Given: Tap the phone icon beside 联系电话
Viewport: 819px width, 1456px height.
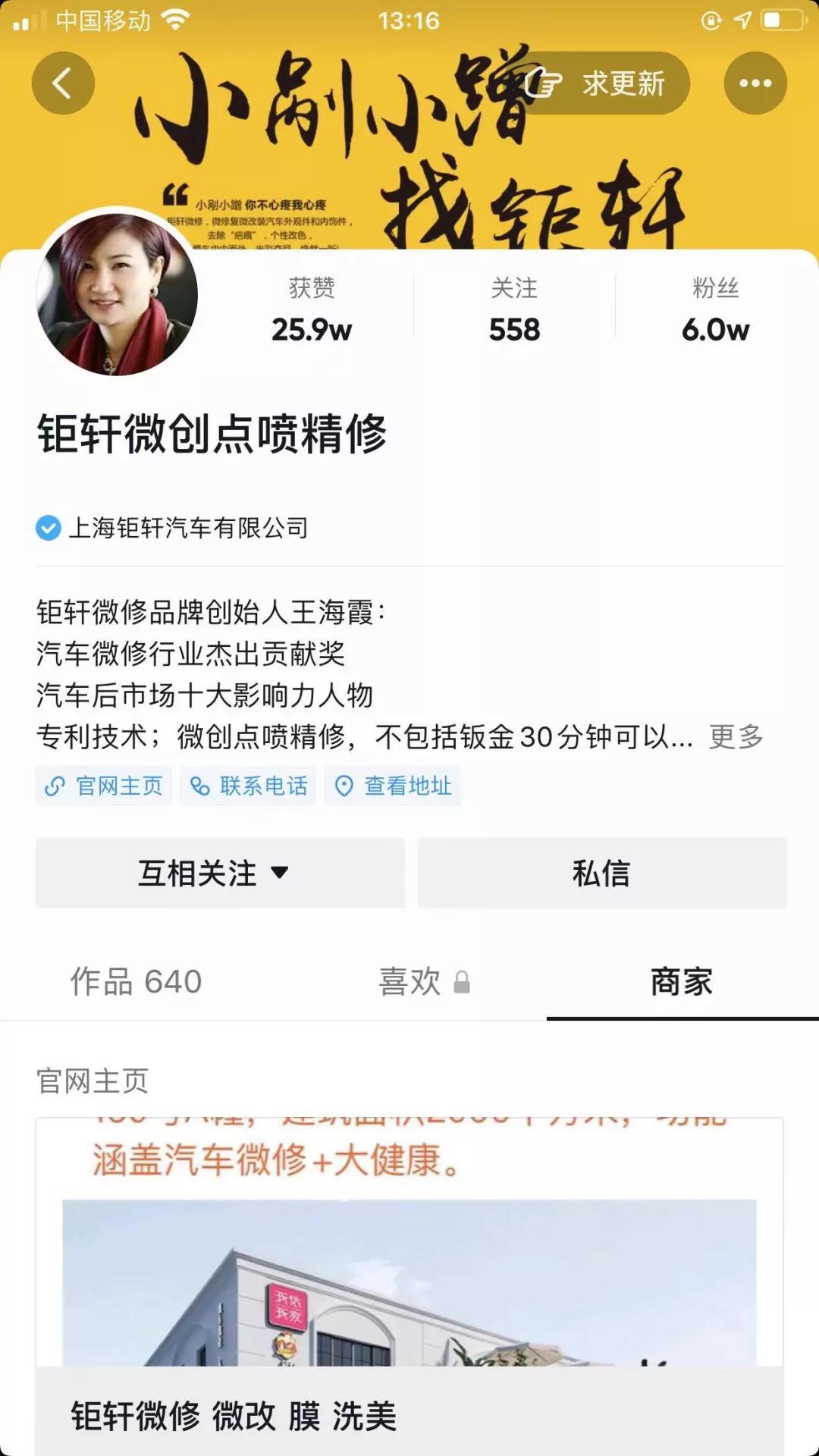Looking at the screenshot, I should [201, 786].
